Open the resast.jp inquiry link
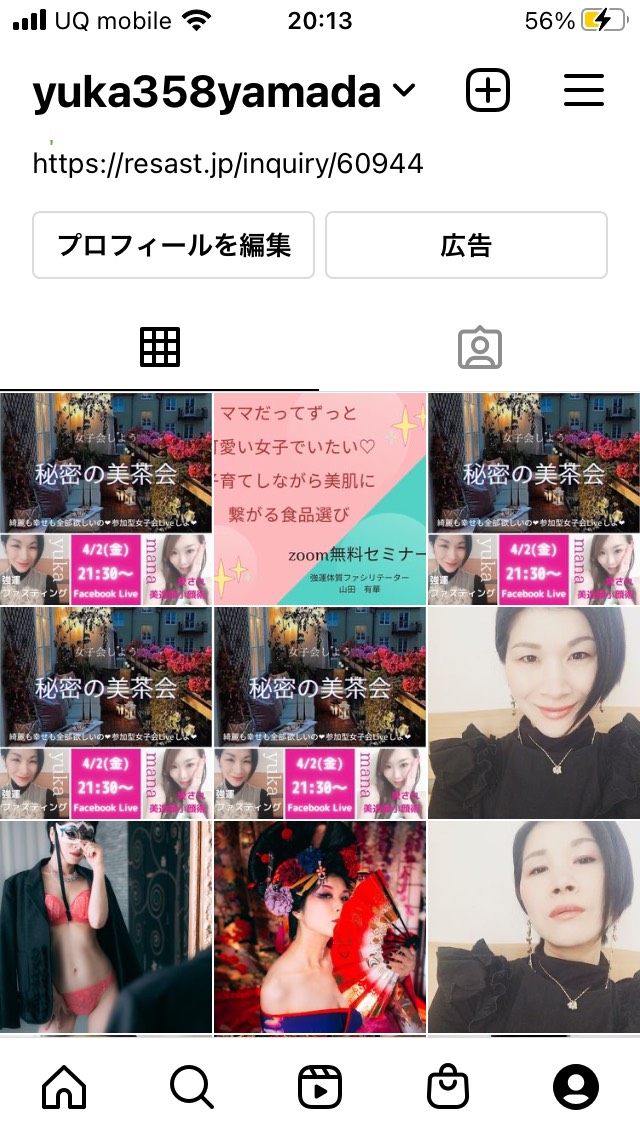640x1136 pixels. tap(228, 164)
